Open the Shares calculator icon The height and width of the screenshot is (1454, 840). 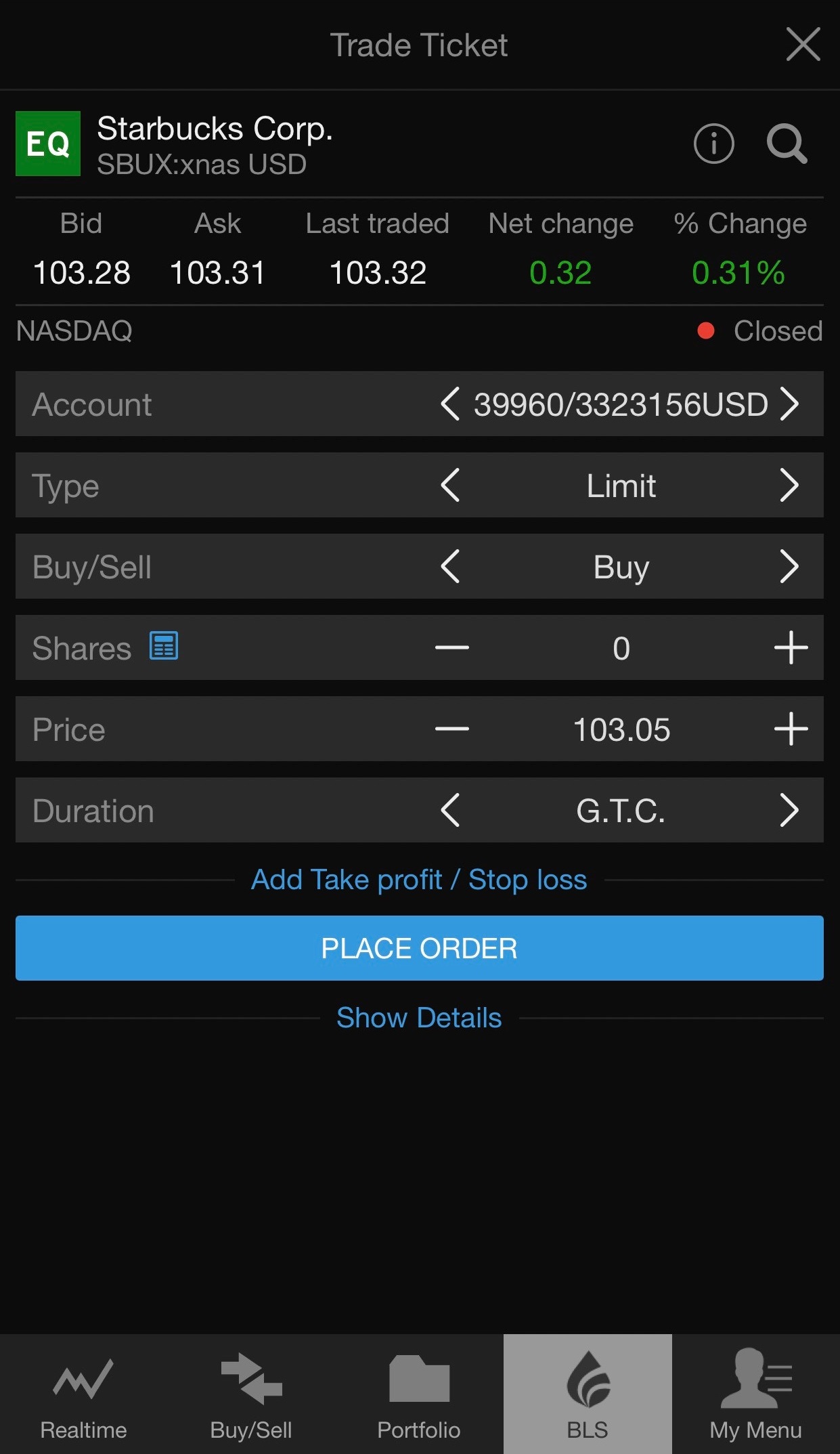coord(164,646)
